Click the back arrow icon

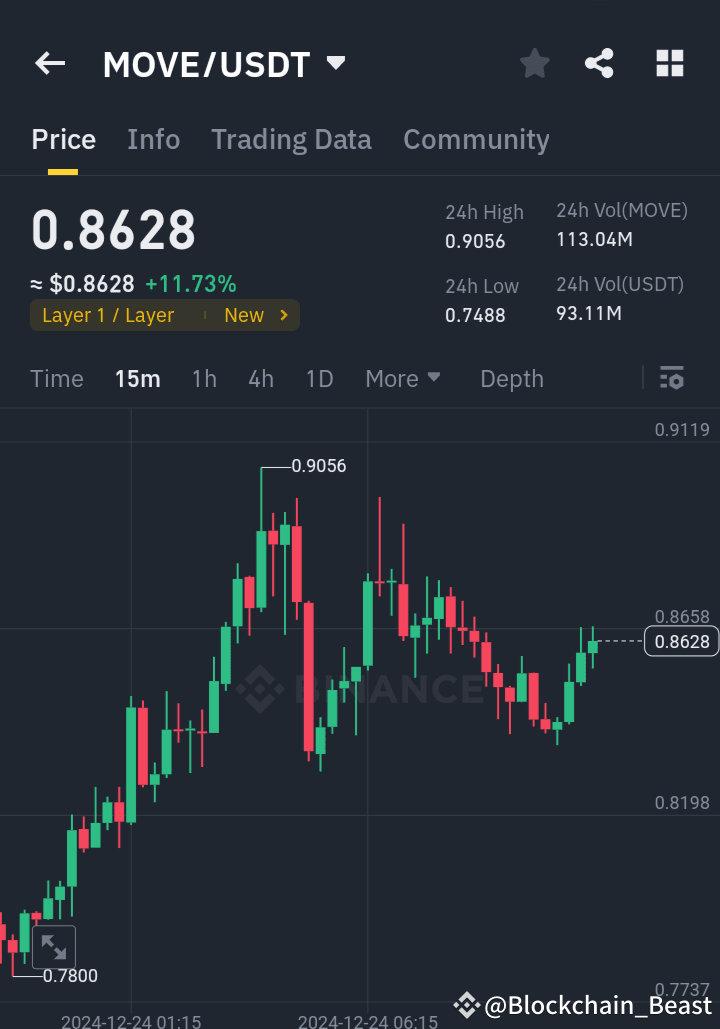[49, 63]
